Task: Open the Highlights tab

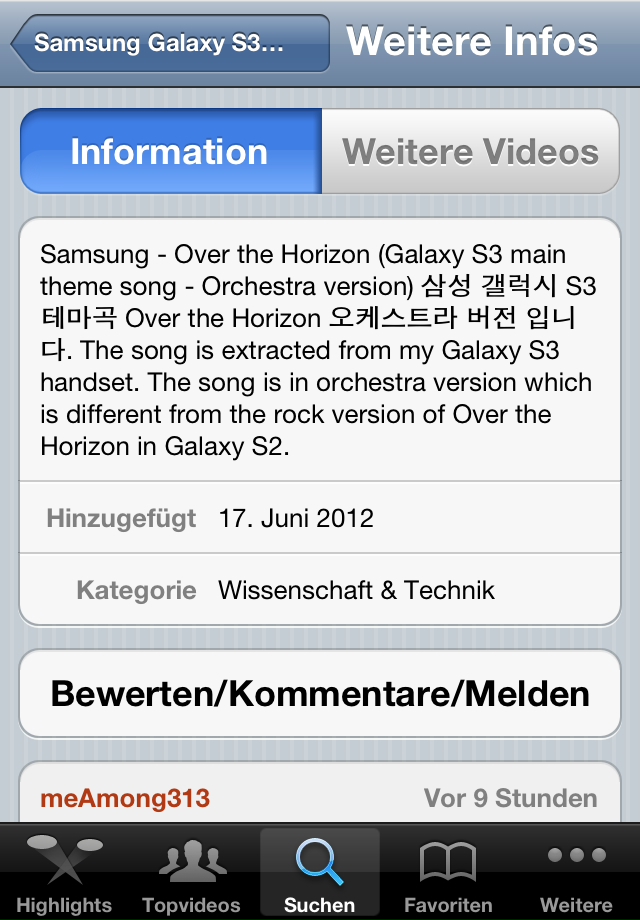Action: click(x=64, y=872)
